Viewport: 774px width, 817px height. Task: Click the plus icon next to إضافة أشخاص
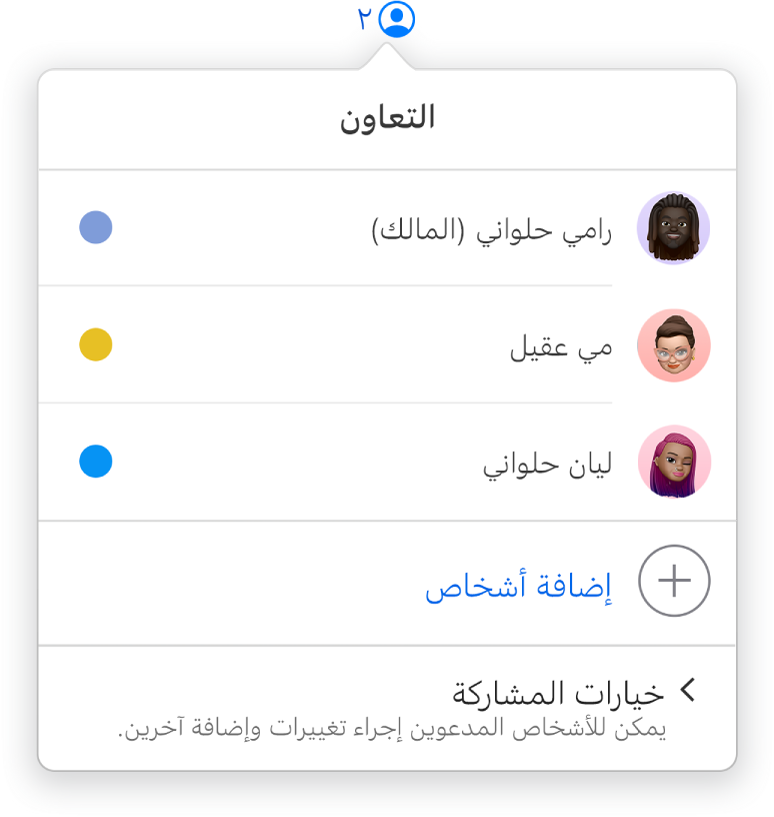(x=673, y=582)
